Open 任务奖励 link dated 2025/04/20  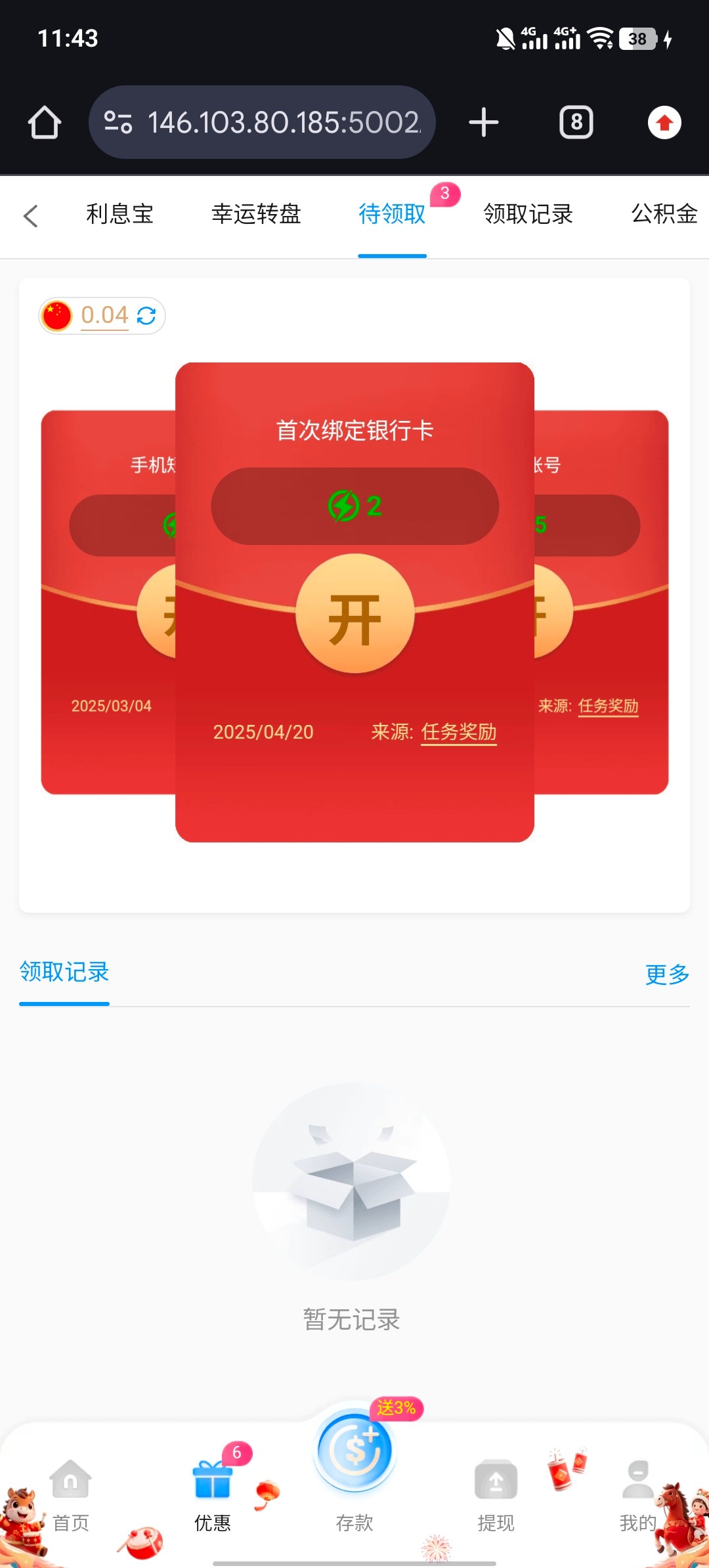click(x=458, y=732)
